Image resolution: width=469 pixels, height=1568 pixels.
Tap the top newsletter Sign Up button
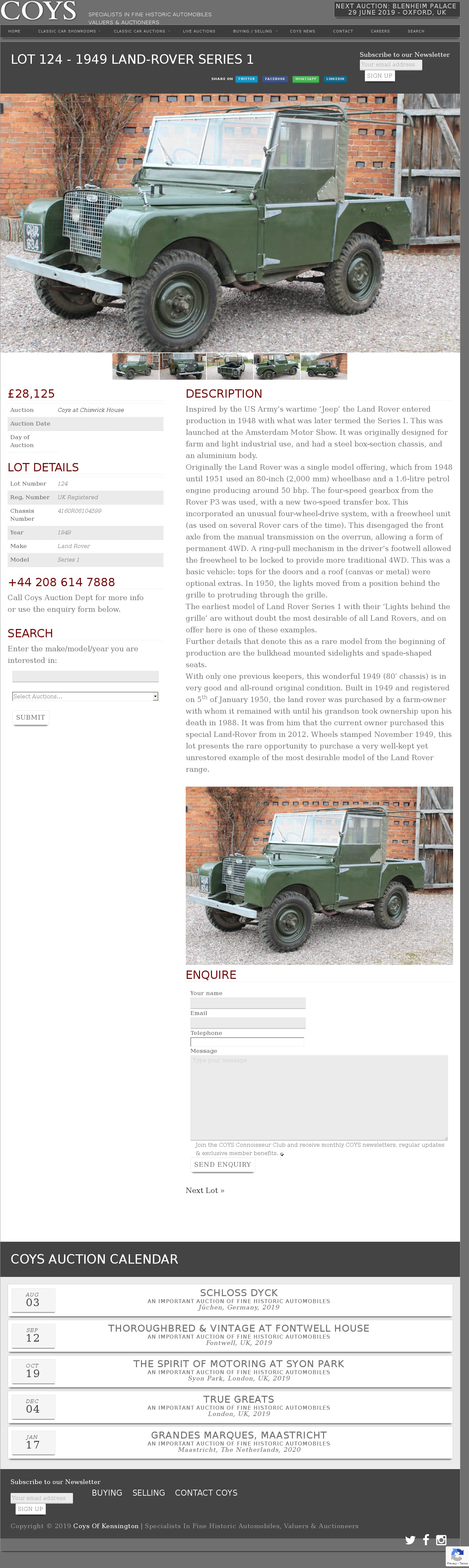coord(379,76)
